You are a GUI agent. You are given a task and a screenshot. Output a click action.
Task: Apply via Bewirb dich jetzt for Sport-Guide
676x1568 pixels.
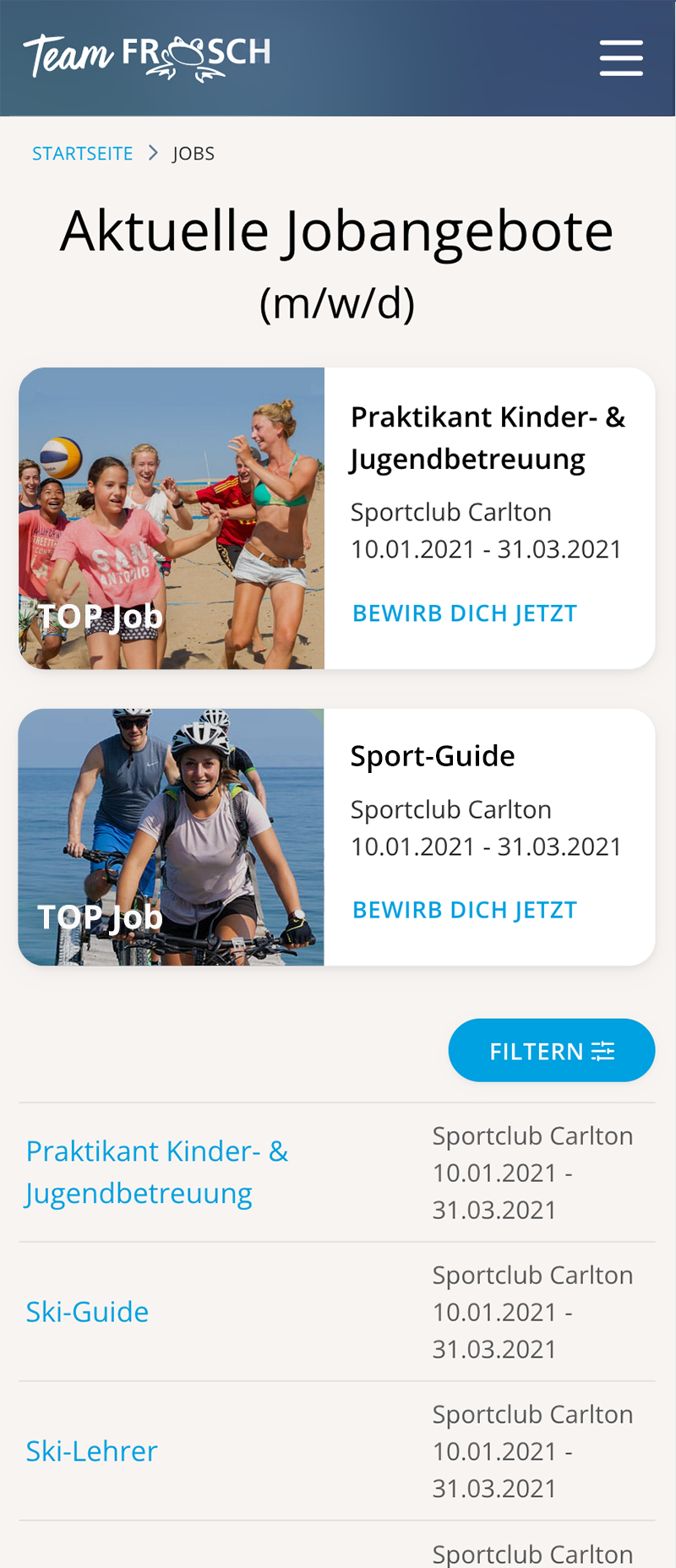click(x=464, y=910)
